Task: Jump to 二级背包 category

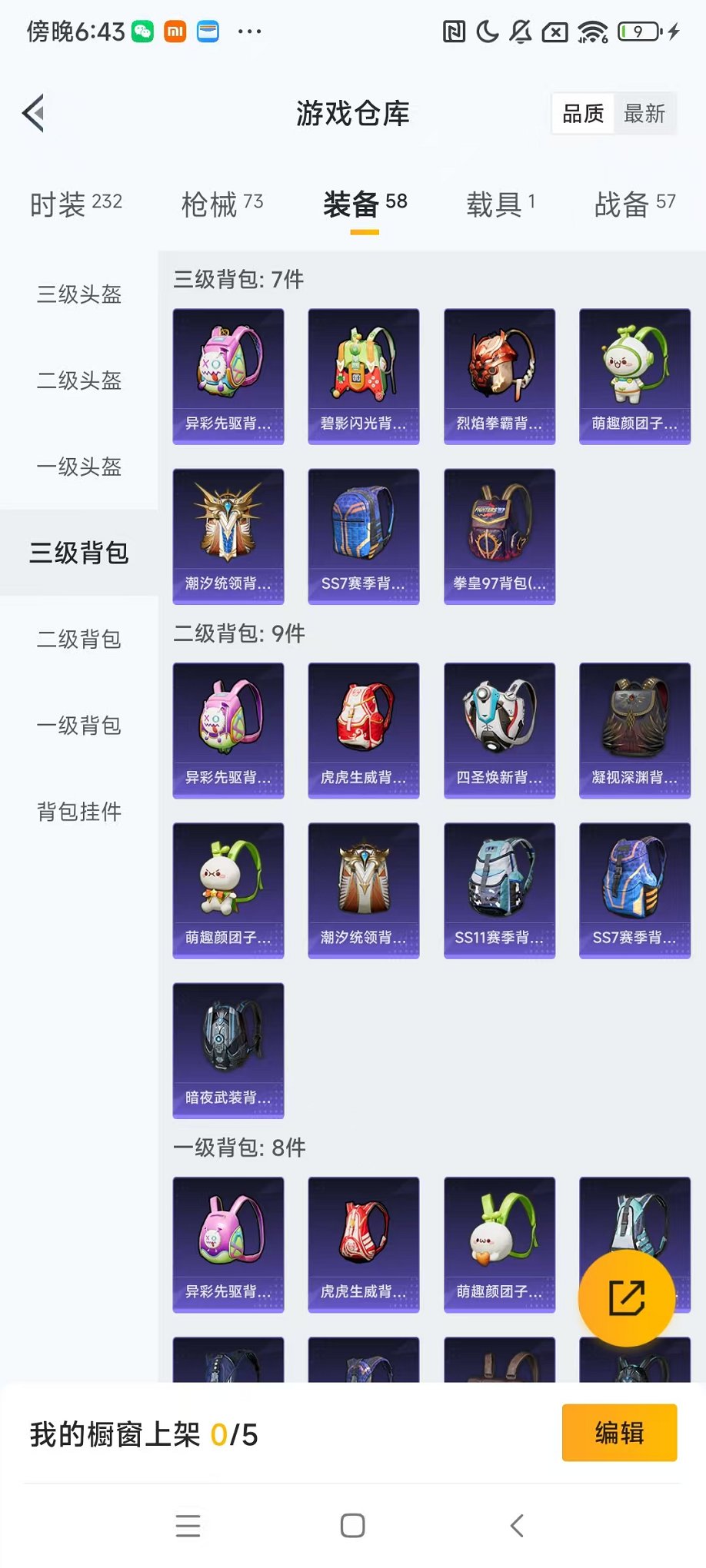Action: click(x=79, y=639)
